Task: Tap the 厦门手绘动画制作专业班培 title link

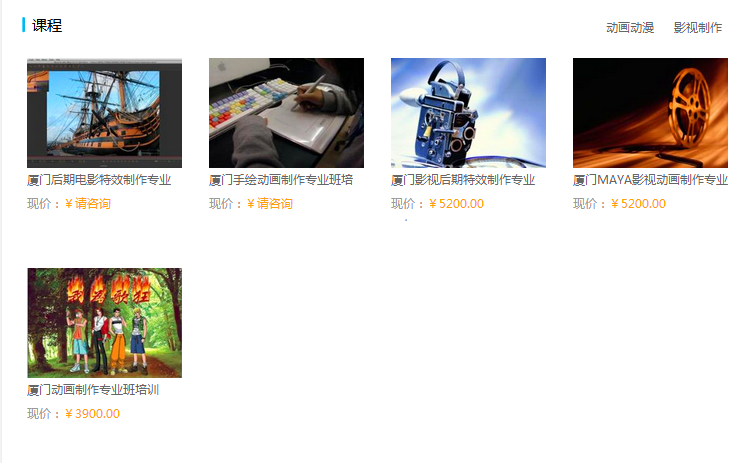Action: pos(281,180)
